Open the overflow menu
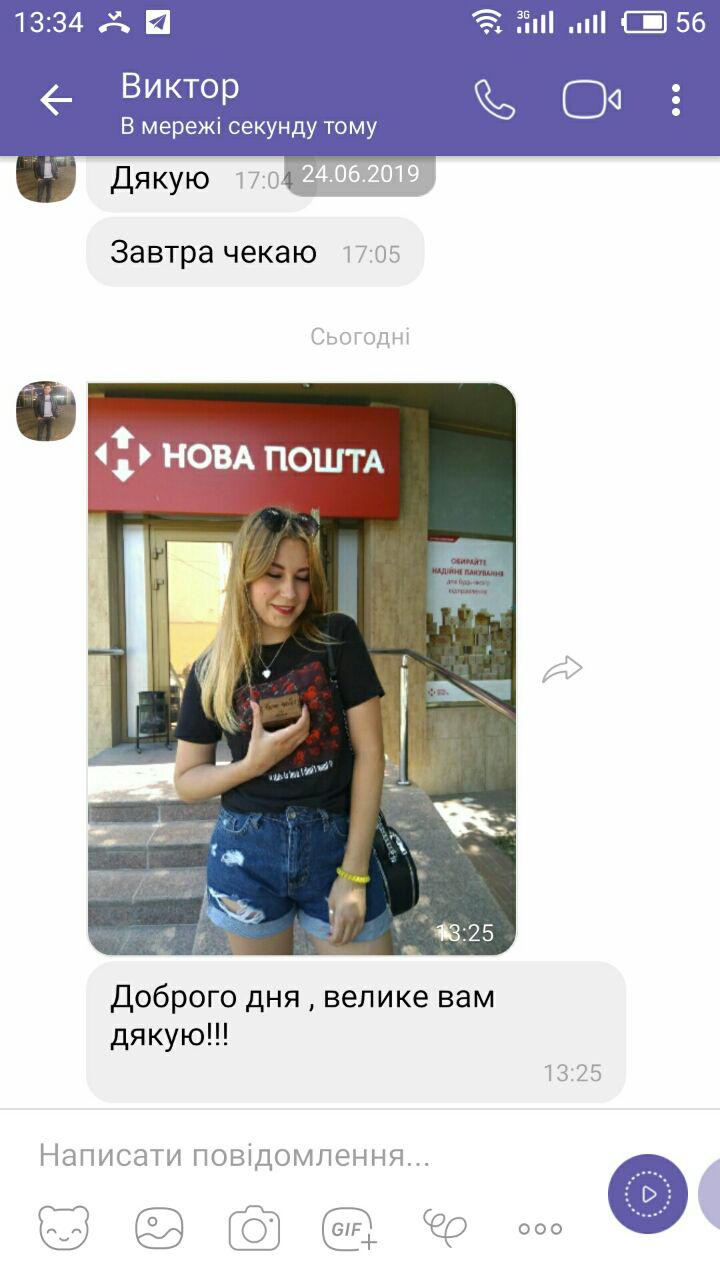Viewport: 720px width, 1280px height. 676,100
